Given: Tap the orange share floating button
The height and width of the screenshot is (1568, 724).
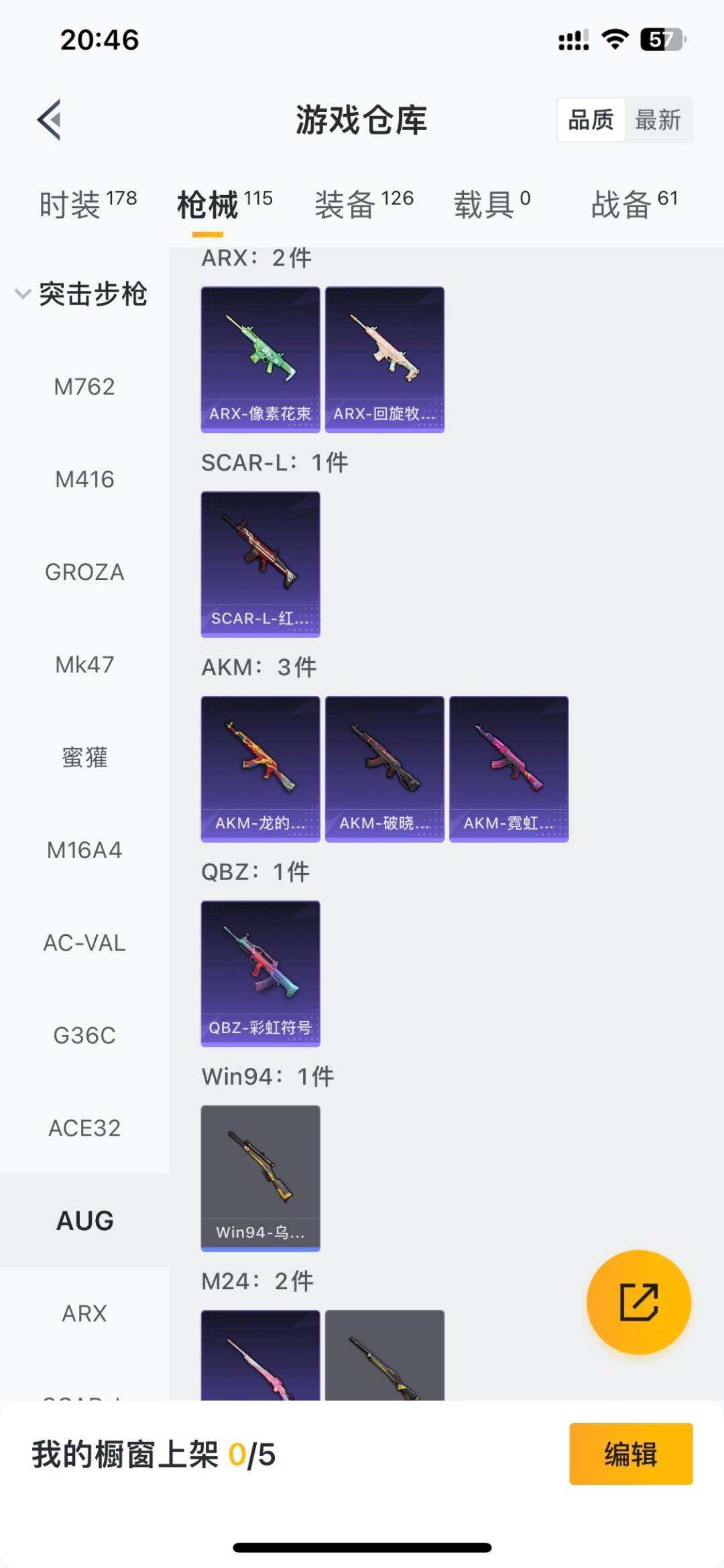Looking at the screenshot, I should click(638, 1301).
